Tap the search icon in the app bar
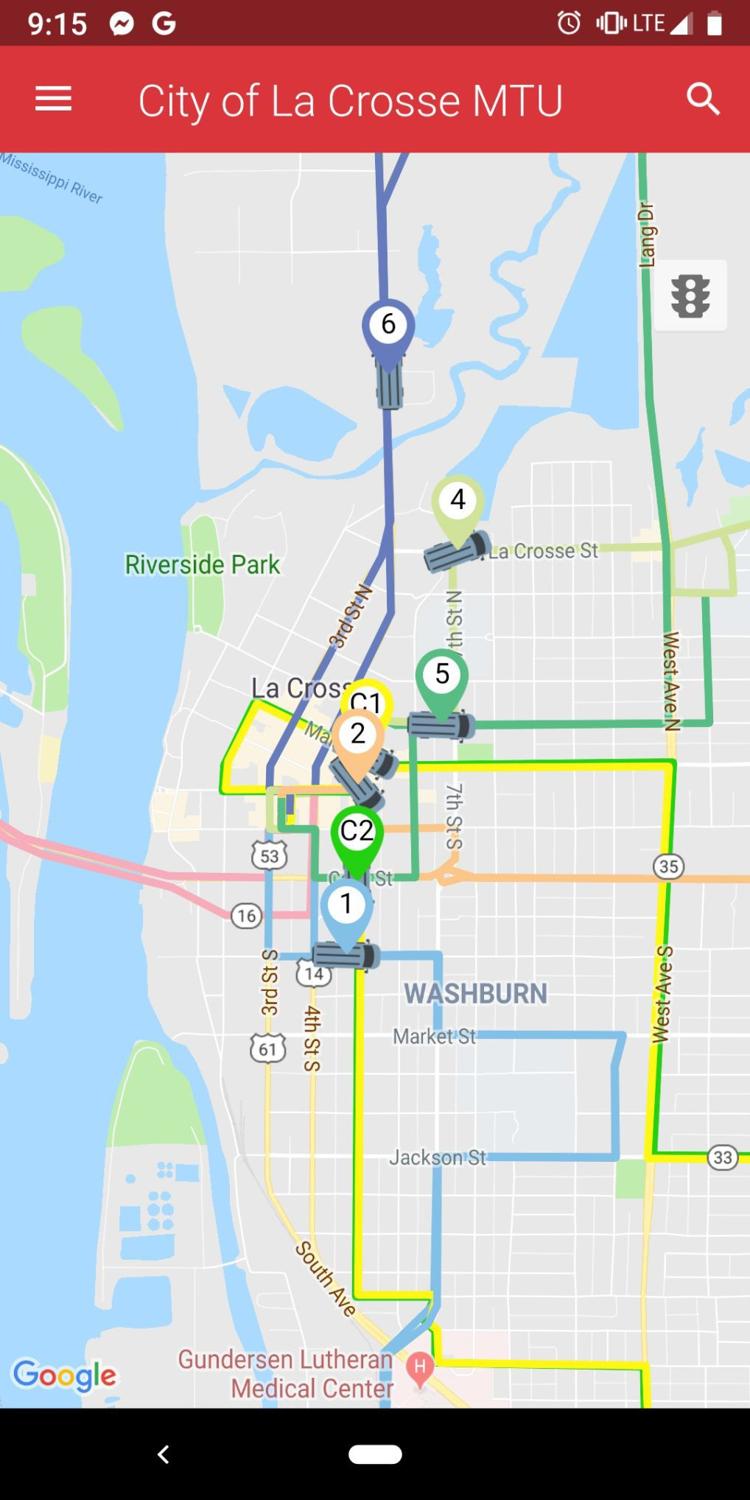Viewport: 750px width, 1500px height. pyautogui.click(x=703, y=99)
